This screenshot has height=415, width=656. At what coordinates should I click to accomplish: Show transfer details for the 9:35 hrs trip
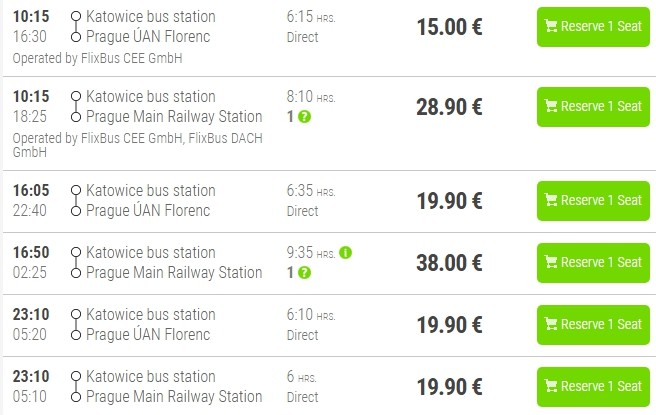click(304, 273)
